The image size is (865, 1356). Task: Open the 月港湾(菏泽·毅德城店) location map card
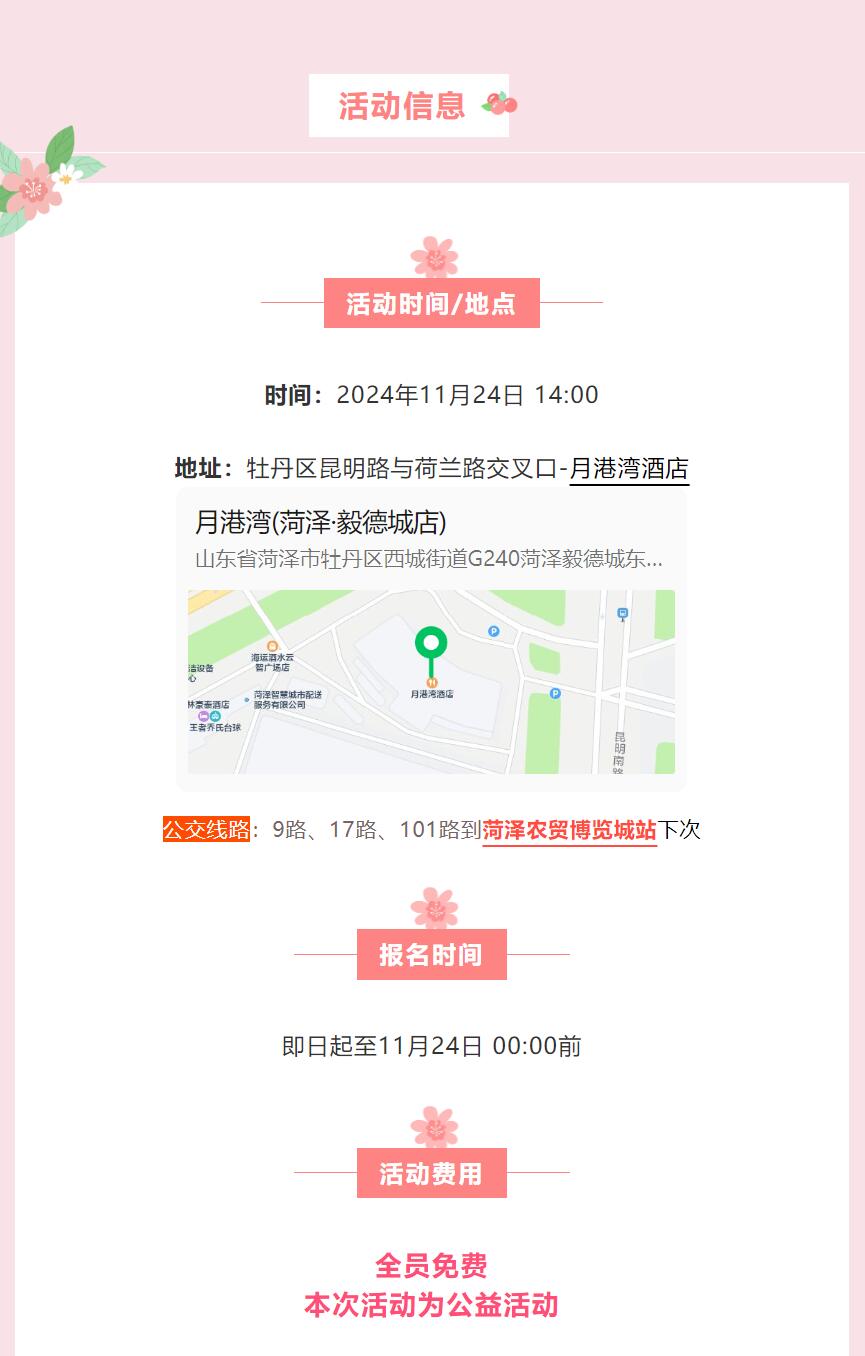pos(431,640)
